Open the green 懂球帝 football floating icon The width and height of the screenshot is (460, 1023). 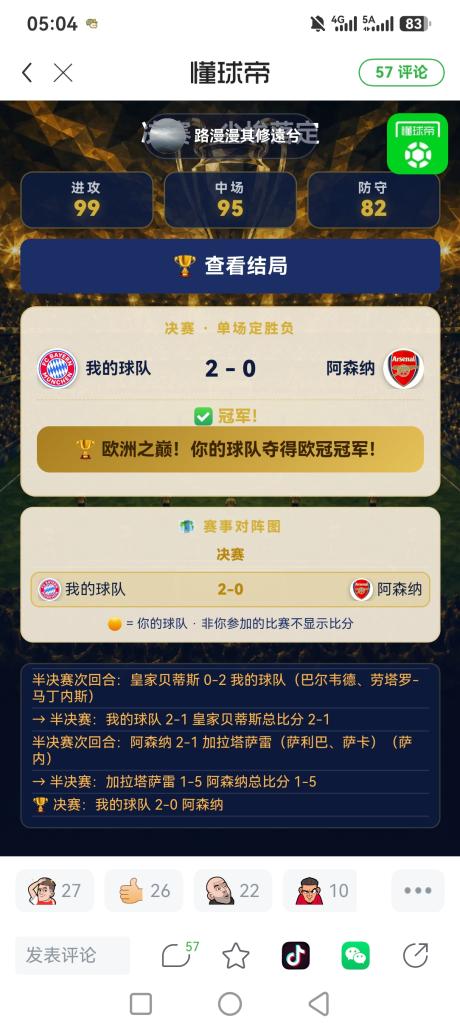click(x=417, y=144)
